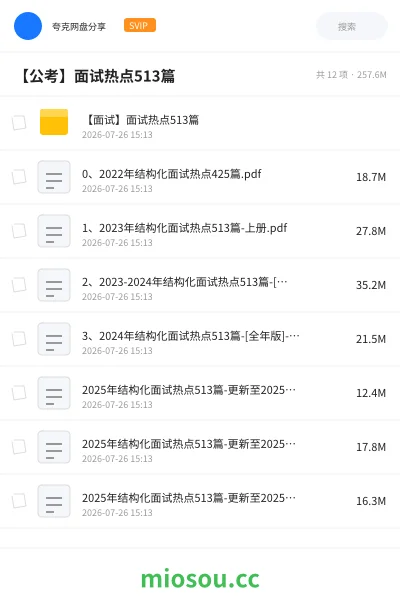Tap the blue avatar of the 夸克网盘分享 sharer
This screenshot has height=600, width=400.
pyautogui.click(x=28, y=26)
